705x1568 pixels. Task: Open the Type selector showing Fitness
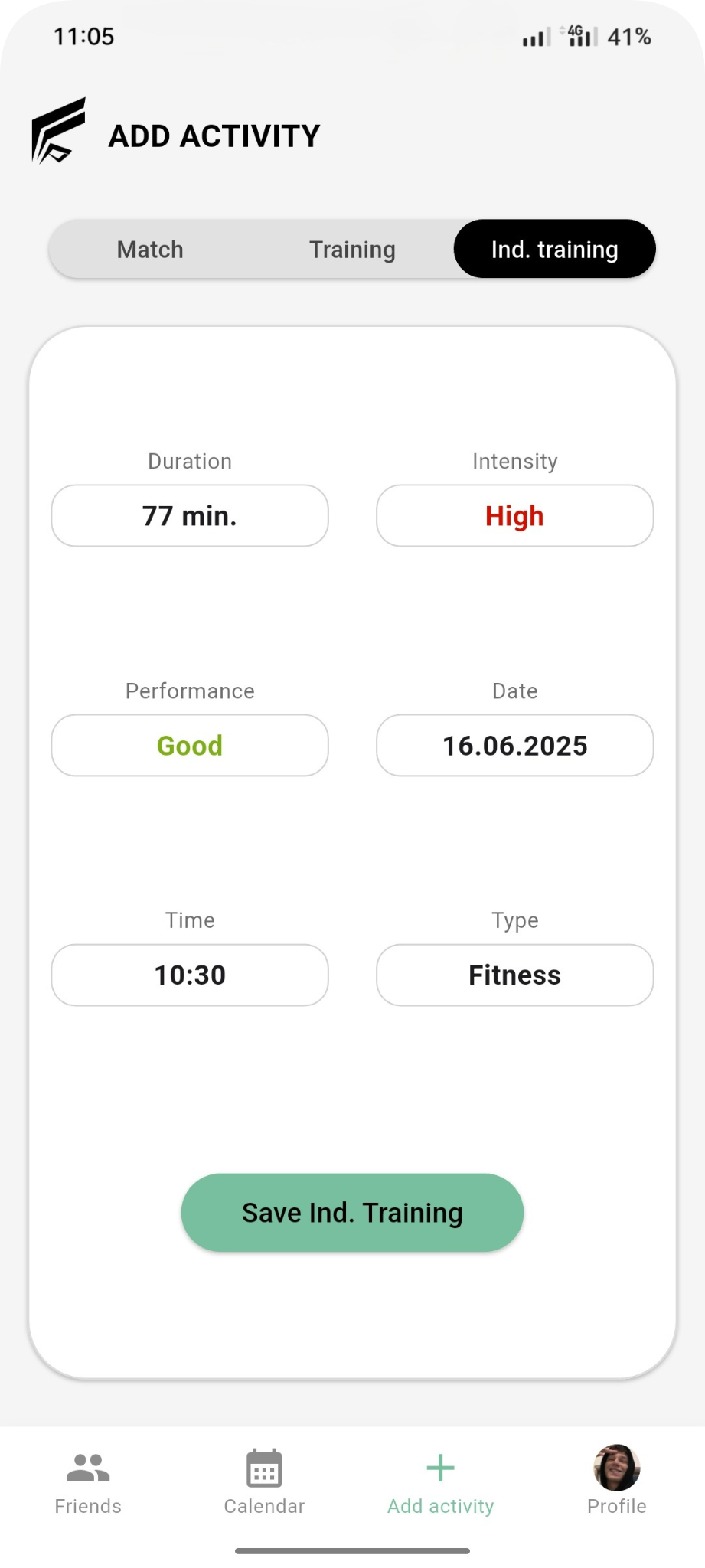tap(514, 975)
